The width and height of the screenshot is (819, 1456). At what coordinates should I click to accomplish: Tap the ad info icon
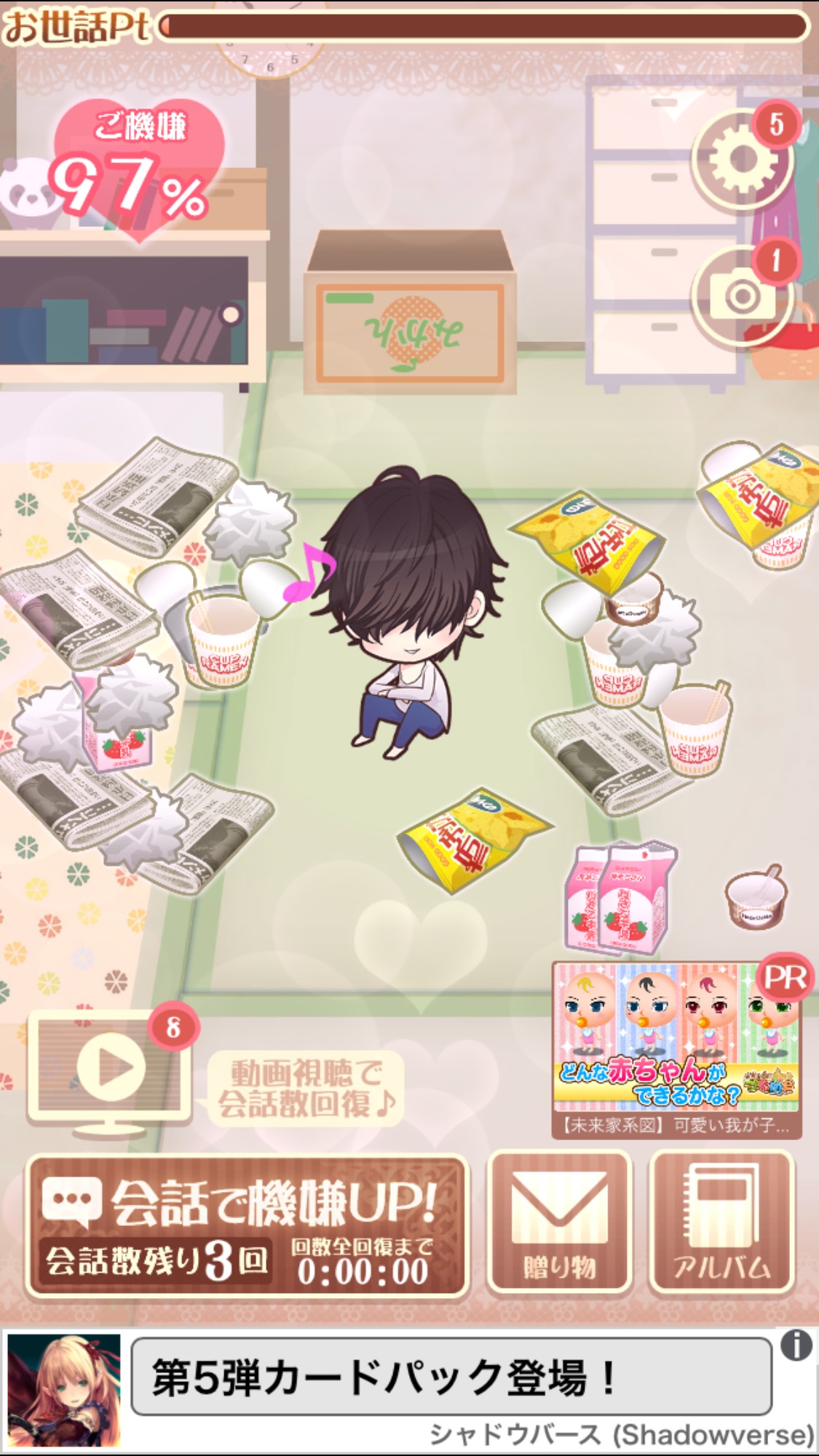click(796, 1346)
